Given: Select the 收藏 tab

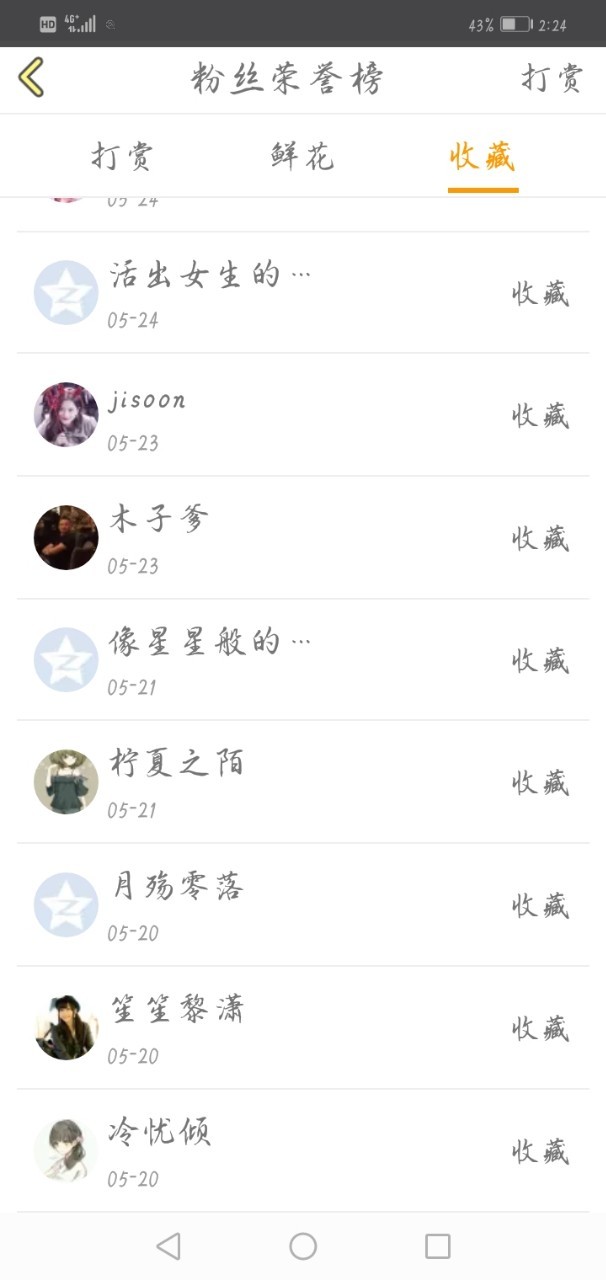Looking at the screenshot, I should (x=482, y=157).
